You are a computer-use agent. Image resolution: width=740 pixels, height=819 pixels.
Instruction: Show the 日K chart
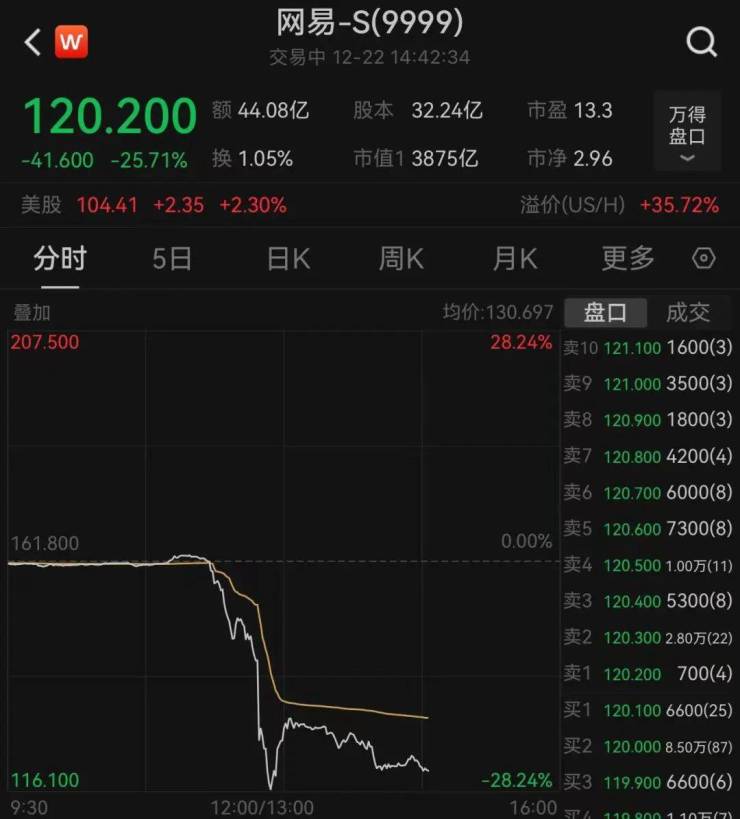click(x=288, y=259)
